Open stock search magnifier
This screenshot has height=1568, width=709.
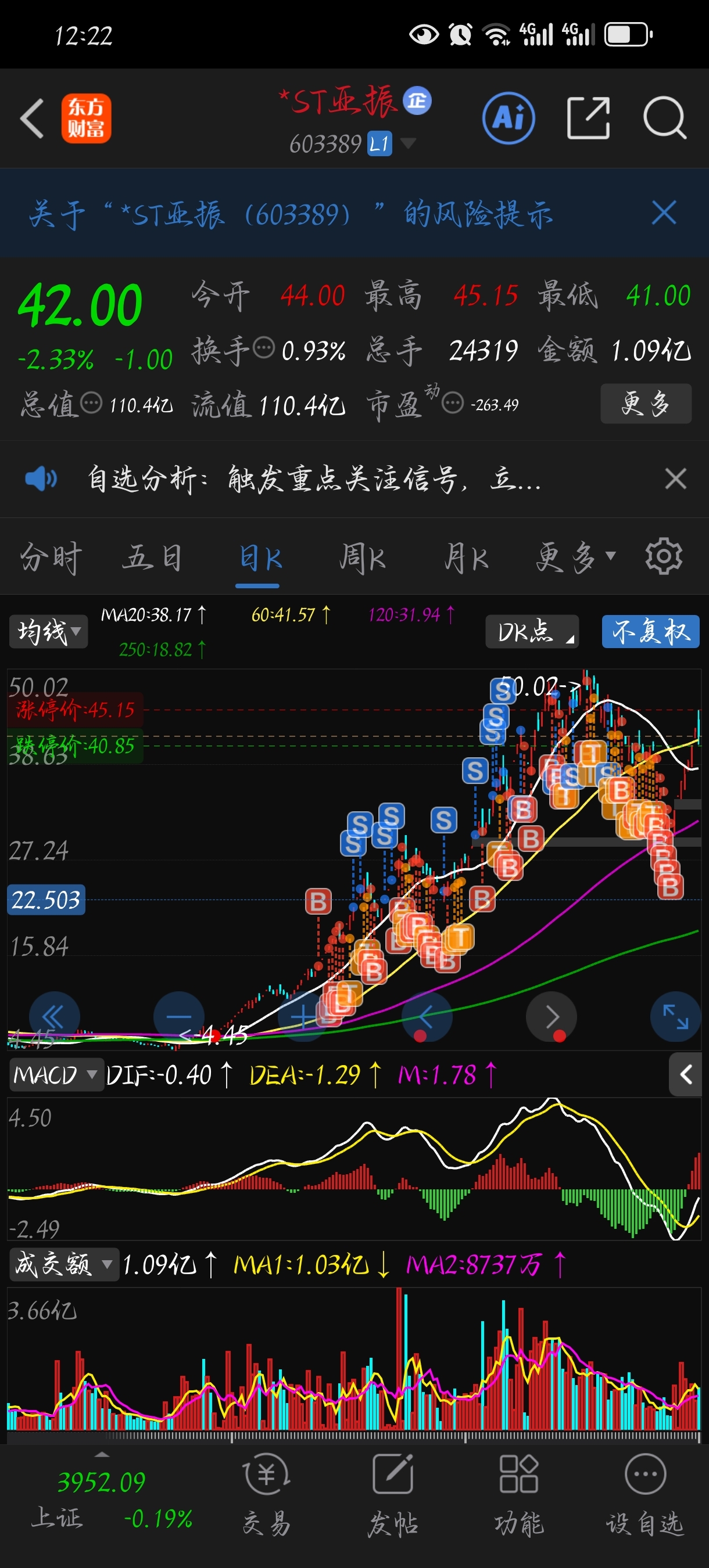point(664,118)
